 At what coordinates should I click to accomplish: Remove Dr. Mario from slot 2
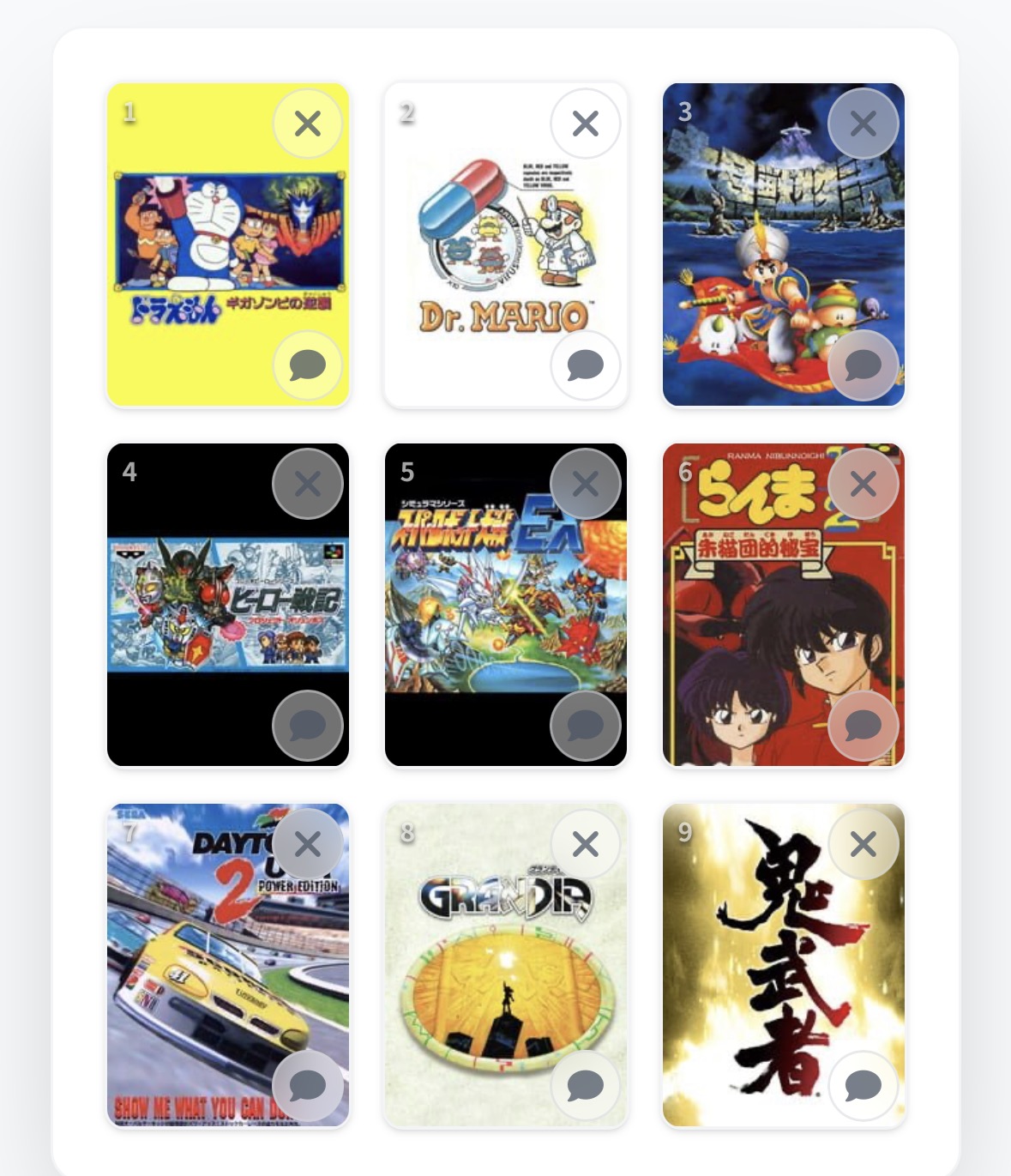tap(586, 124)
